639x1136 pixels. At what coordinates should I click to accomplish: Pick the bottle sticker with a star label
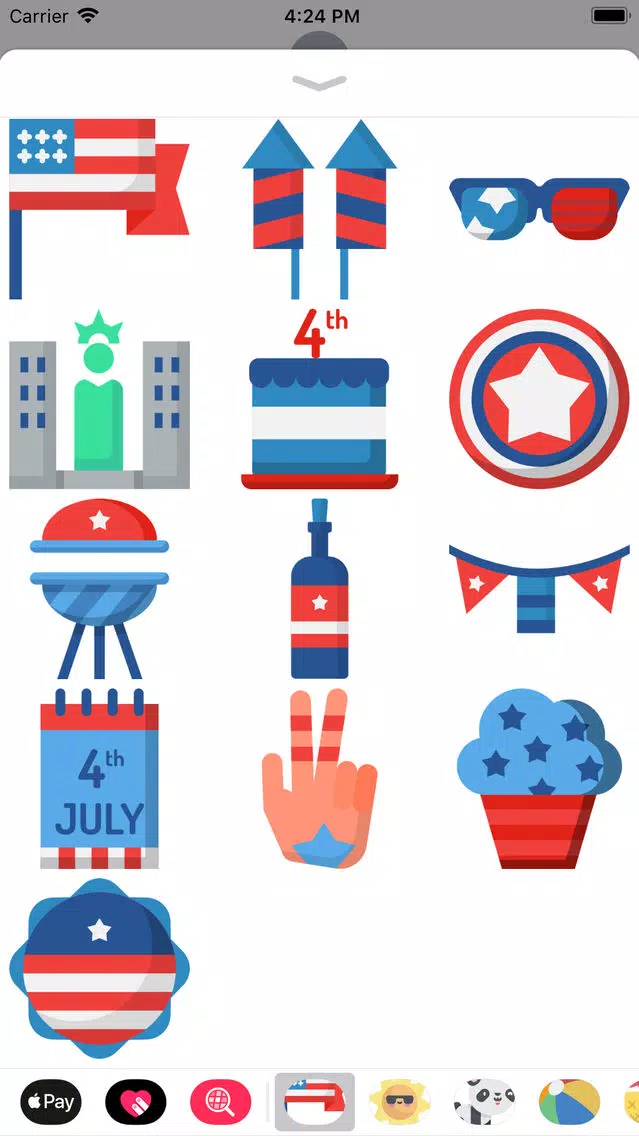pos(320,589)
